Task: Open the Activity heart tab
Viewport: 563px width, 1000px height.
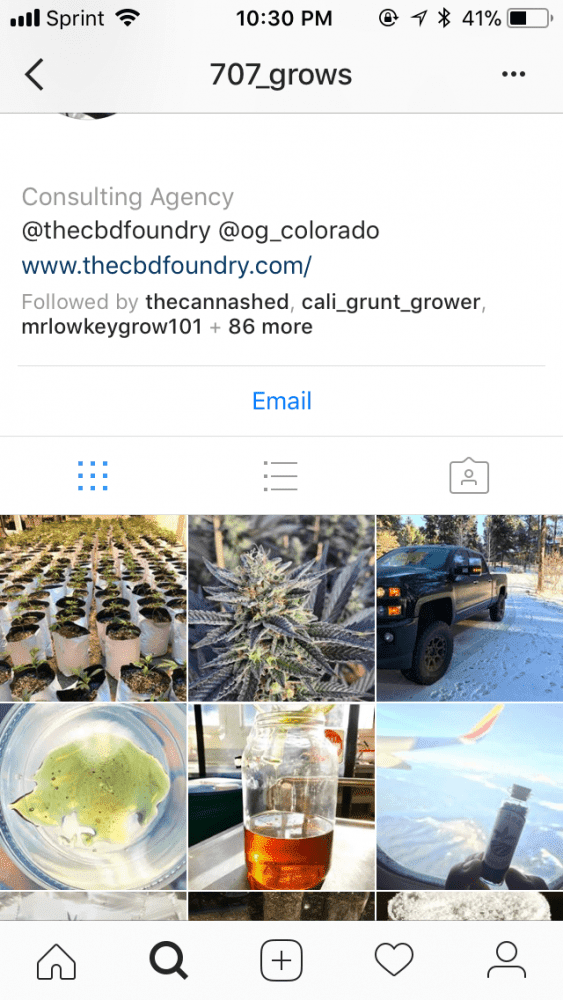Action: pyautogui.click(x=394, y=960)
